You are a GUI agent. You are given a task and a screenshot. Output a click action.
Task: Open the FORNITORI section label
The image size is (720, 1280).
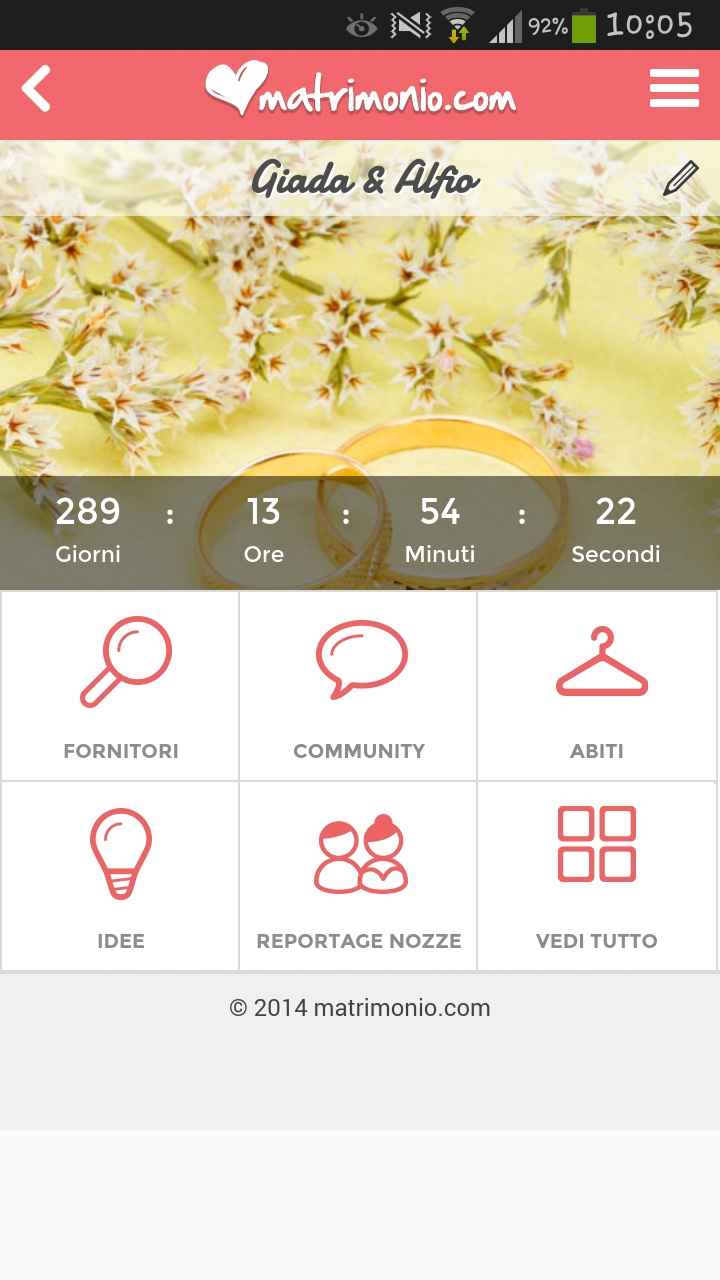click(x=120, y=751)
